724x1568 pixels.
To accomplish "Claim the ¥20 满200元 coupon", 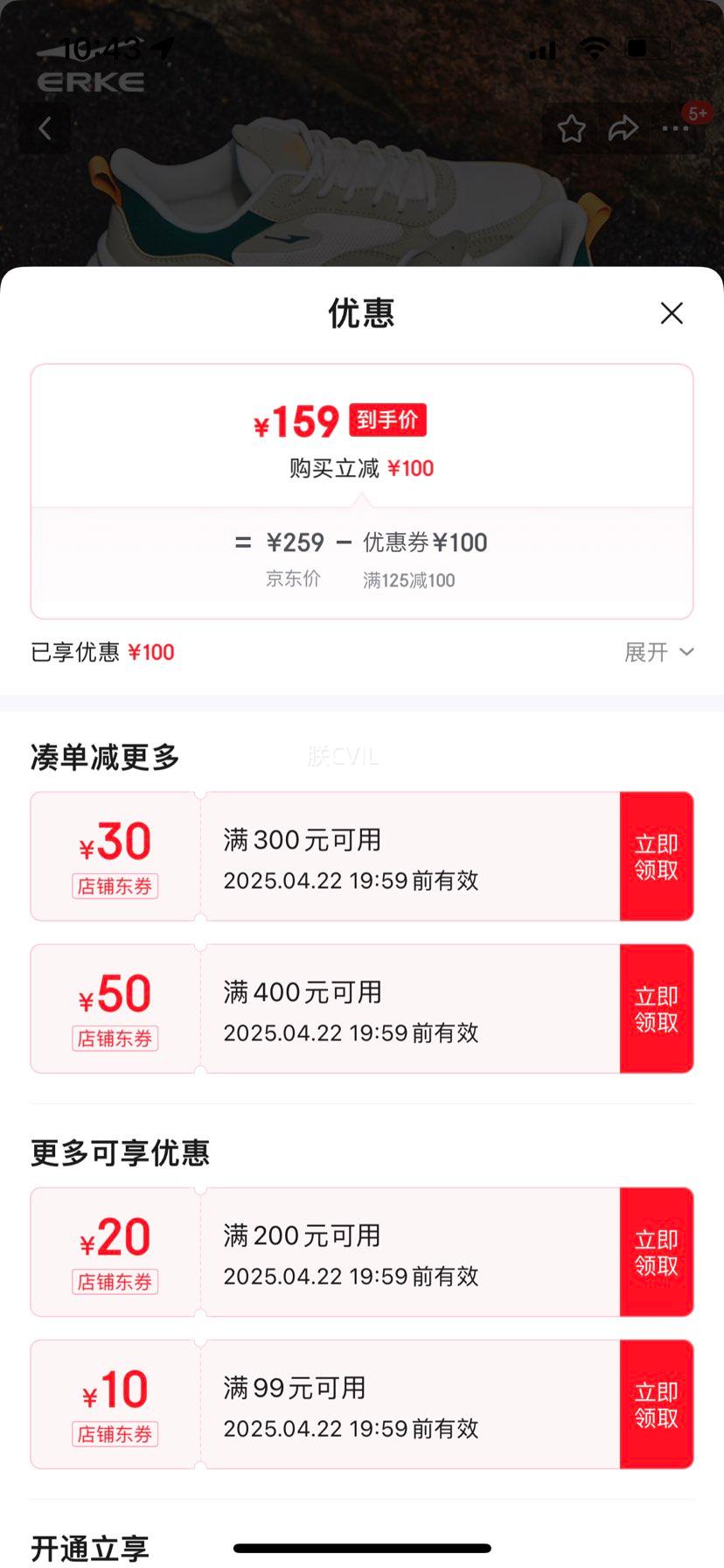I will (657, 1251).
